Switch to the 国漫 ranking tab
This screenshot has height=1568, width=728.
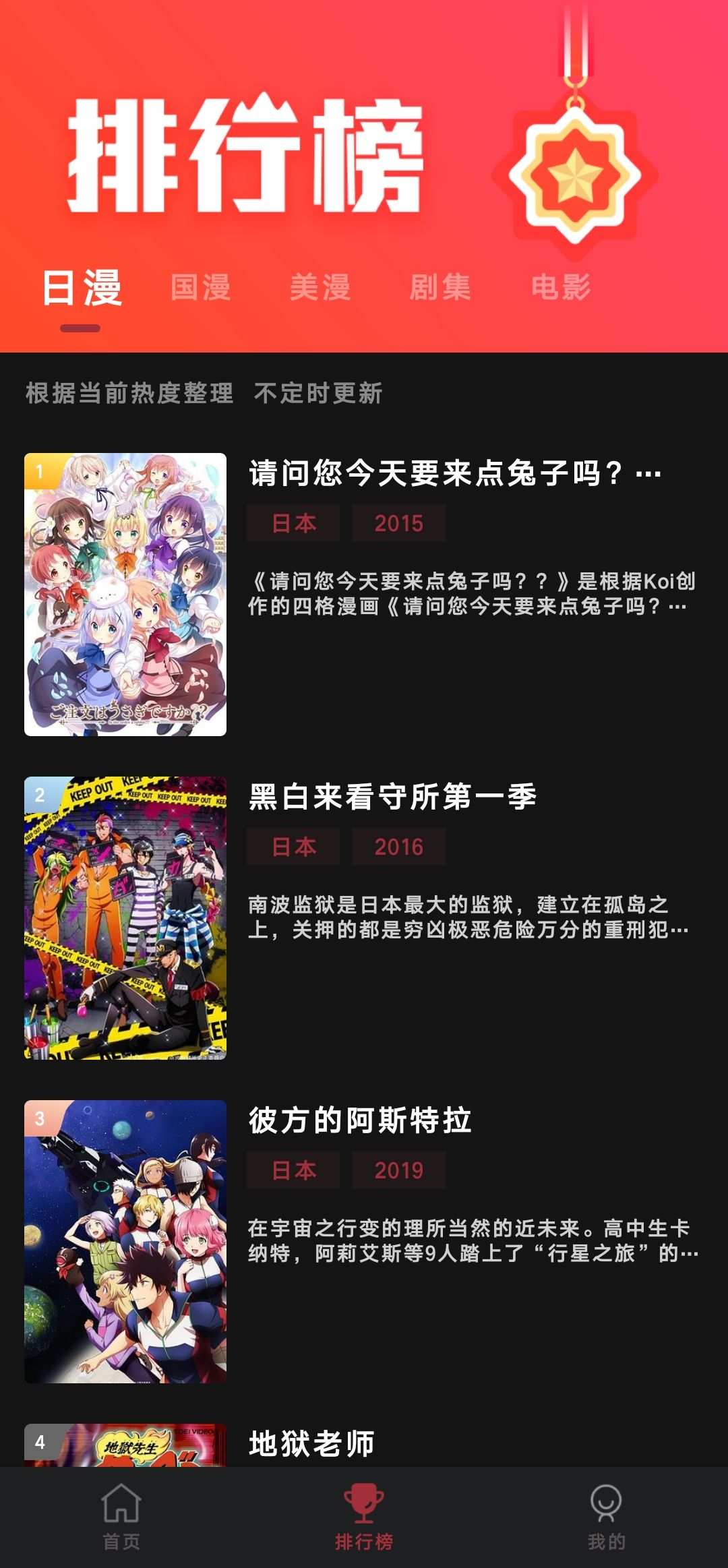coord(200,287)
